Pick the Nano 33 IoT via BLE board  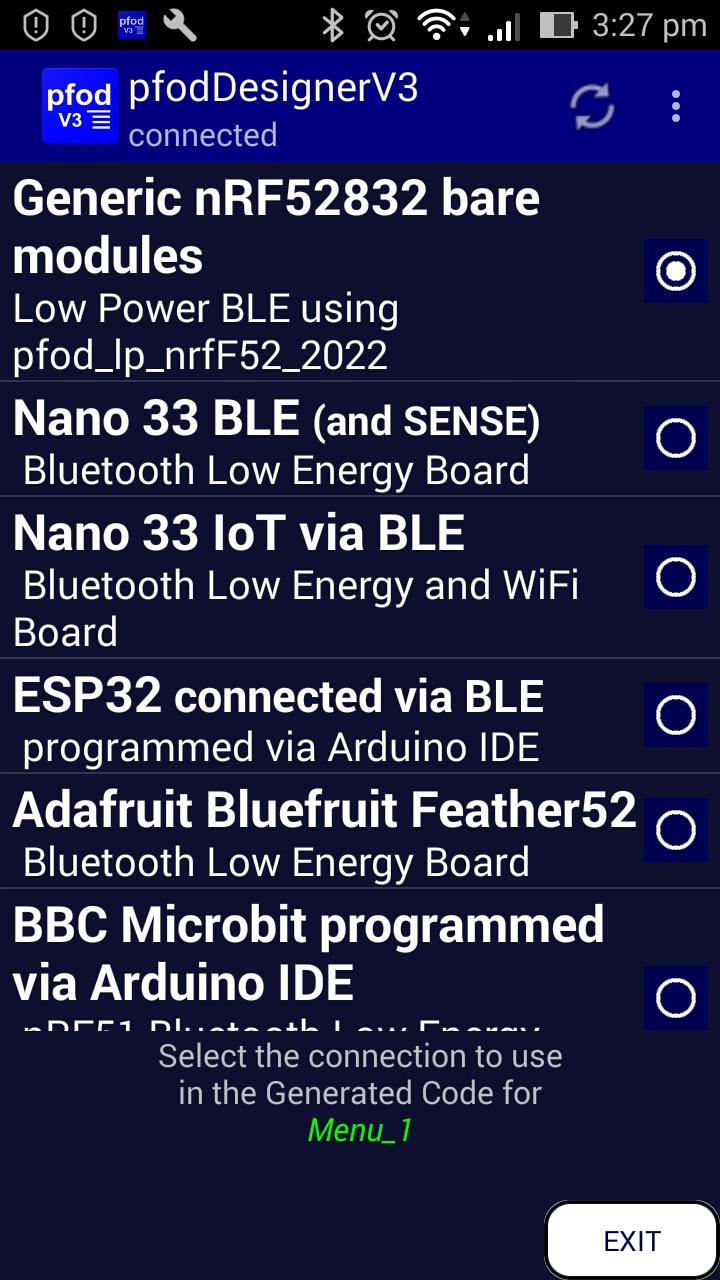click(675, 578)
